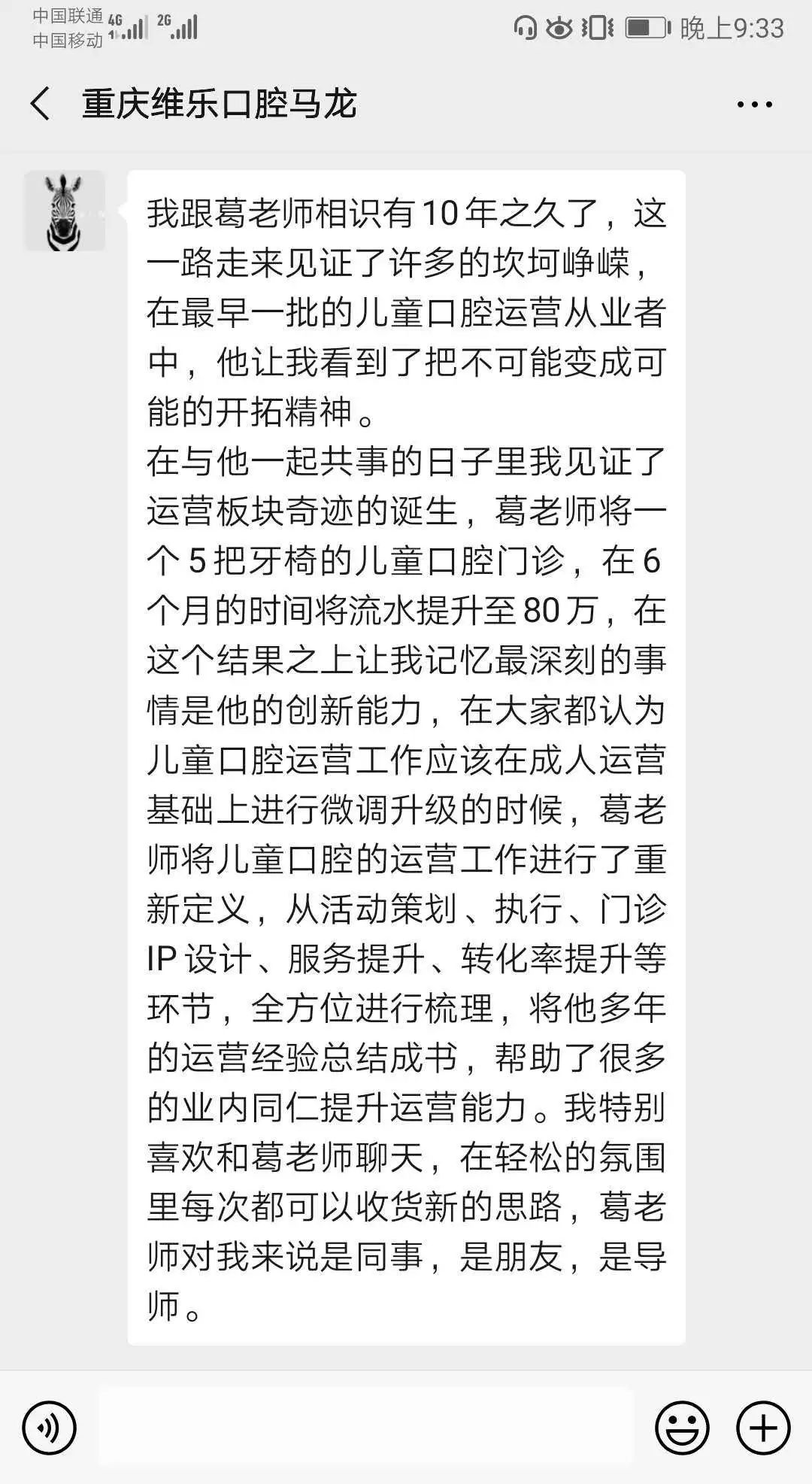
Task: Open the emoji sticker panel
Action: point(682,1427)
